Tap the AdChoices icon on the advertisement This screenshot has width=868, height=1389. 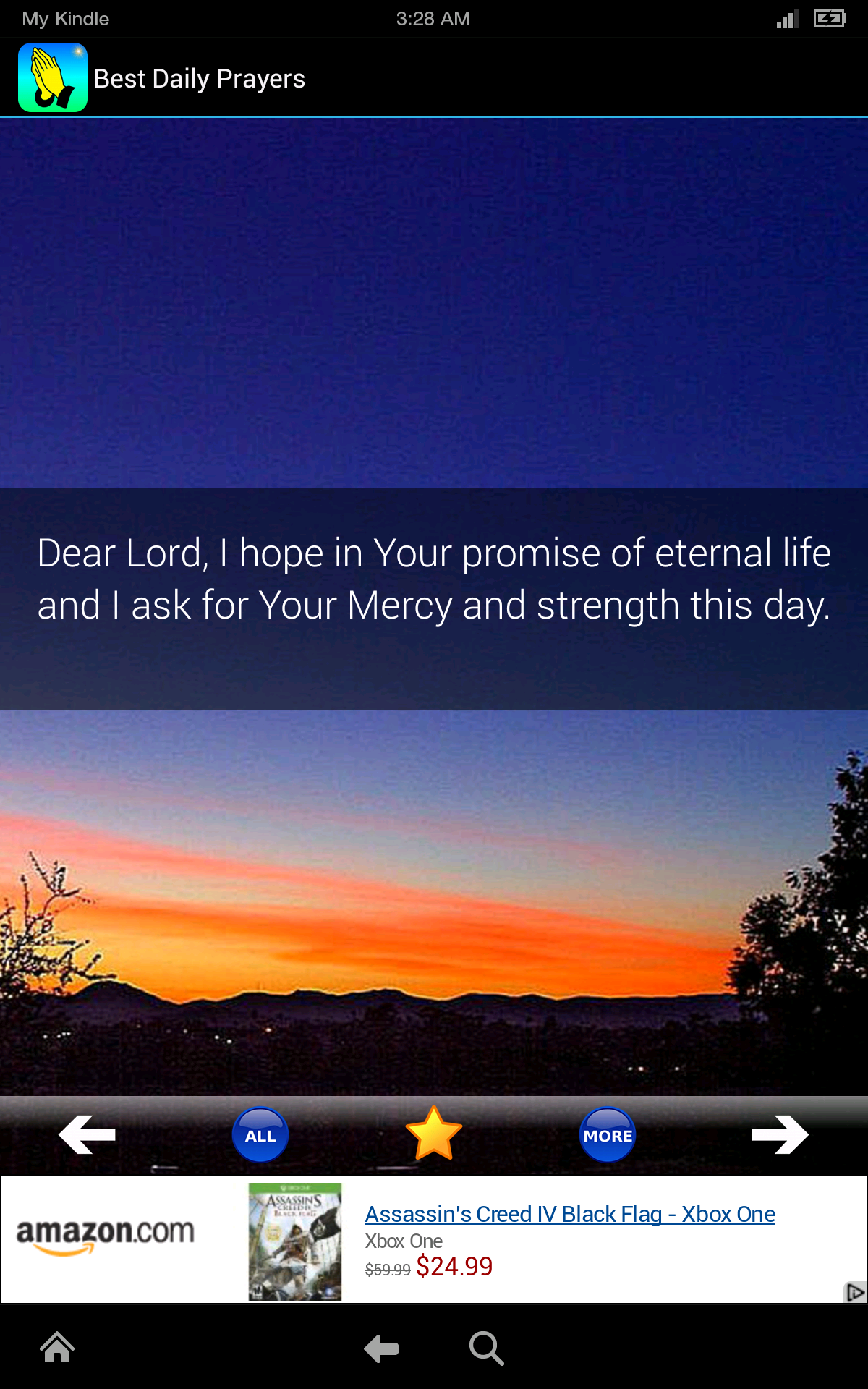(x=854, y=1292)
